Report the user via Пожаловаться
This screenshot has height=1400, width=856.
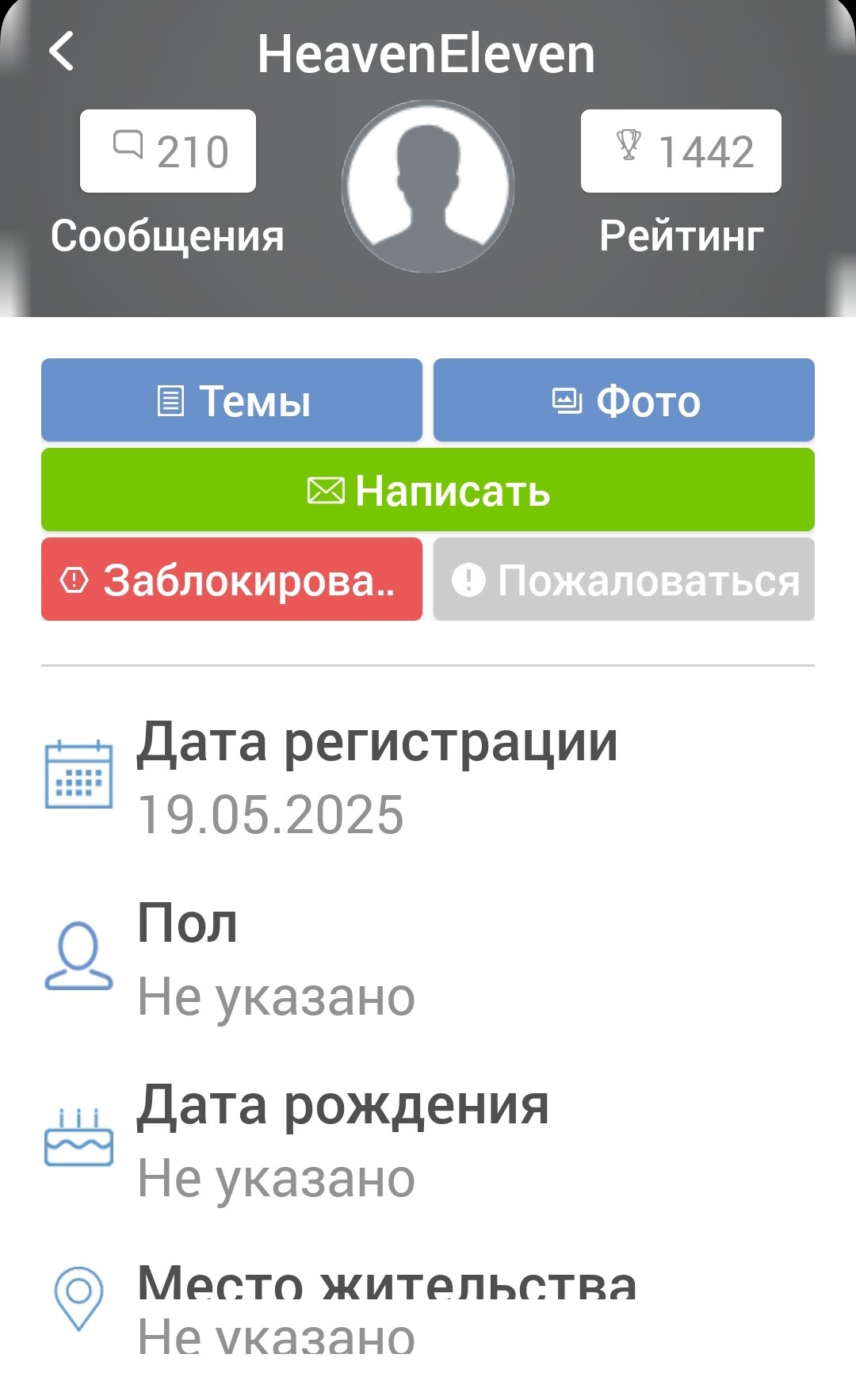(x=624, y=580)
